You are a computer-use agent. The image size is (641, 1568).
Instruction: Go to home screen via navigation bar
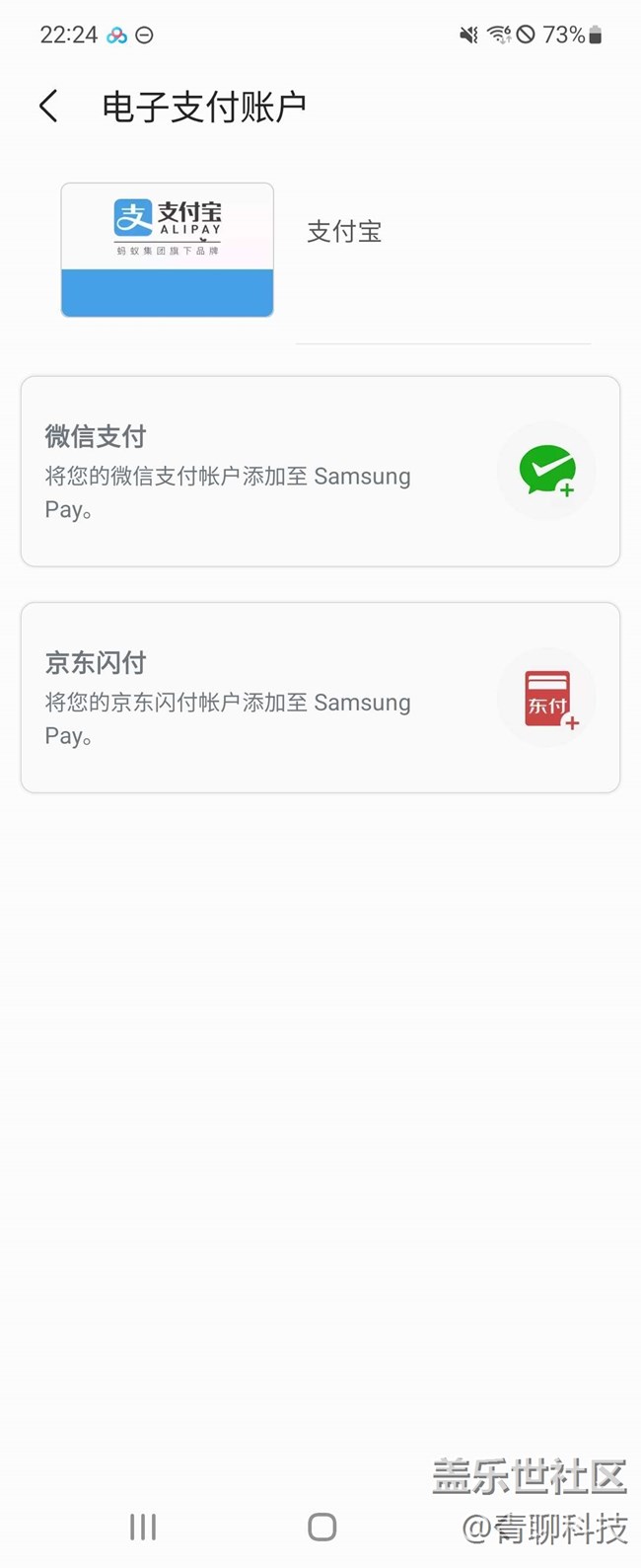tap(321, 1528)
